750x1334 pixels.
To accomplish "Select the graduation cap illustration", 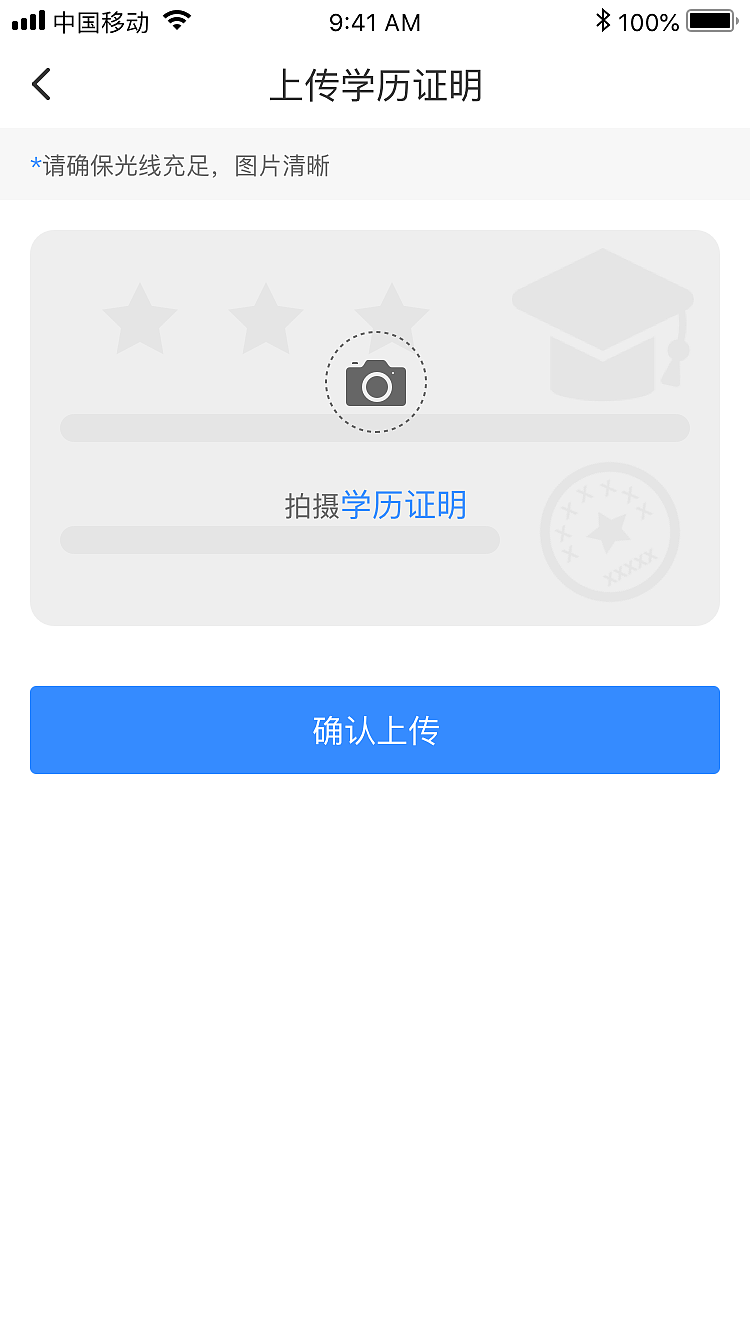I will point(603,320).
